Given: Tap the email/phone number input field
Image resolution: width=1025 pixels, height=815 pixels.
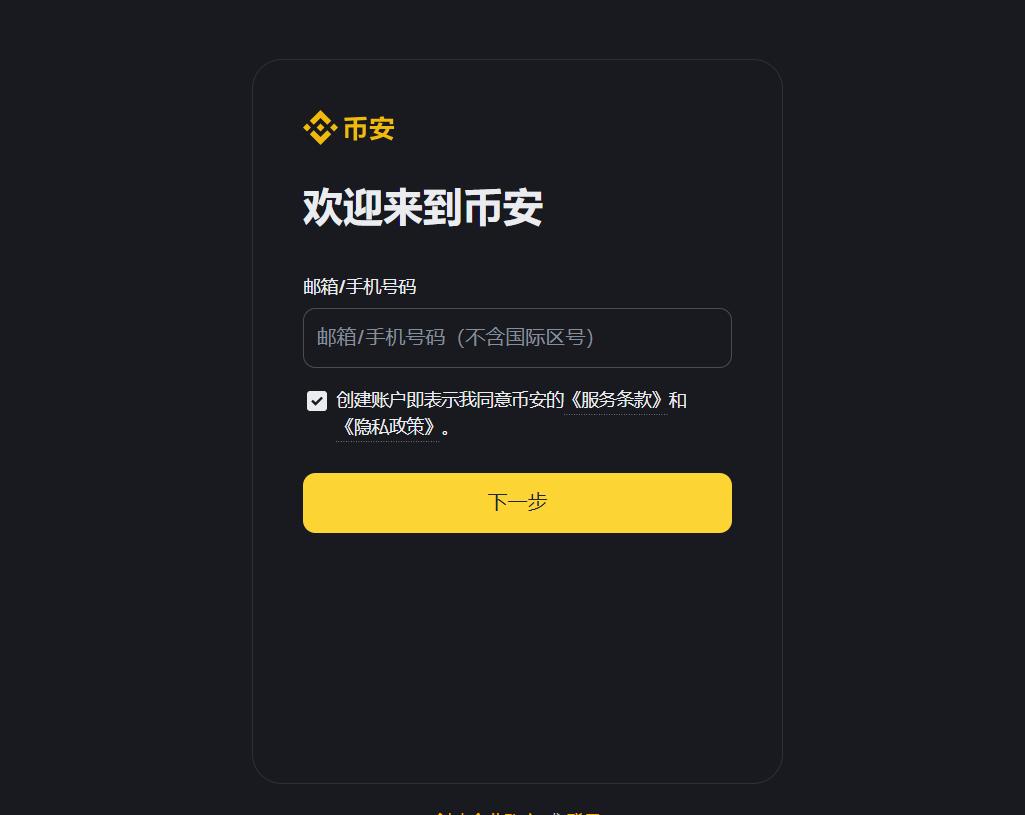Looking at the screenshot, I should click(x=517, y=338).
